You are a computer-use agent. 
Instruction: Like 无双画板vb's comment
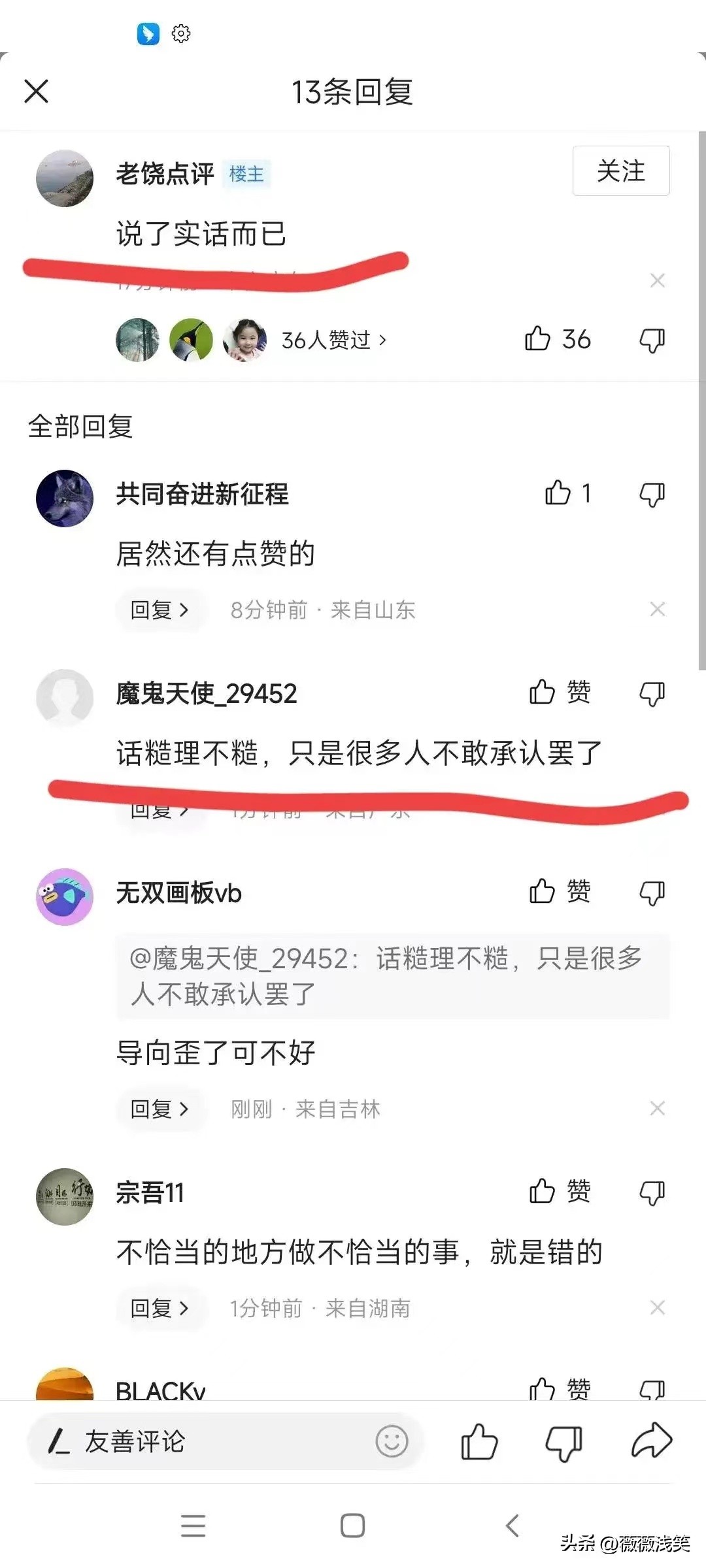[560, 891]
